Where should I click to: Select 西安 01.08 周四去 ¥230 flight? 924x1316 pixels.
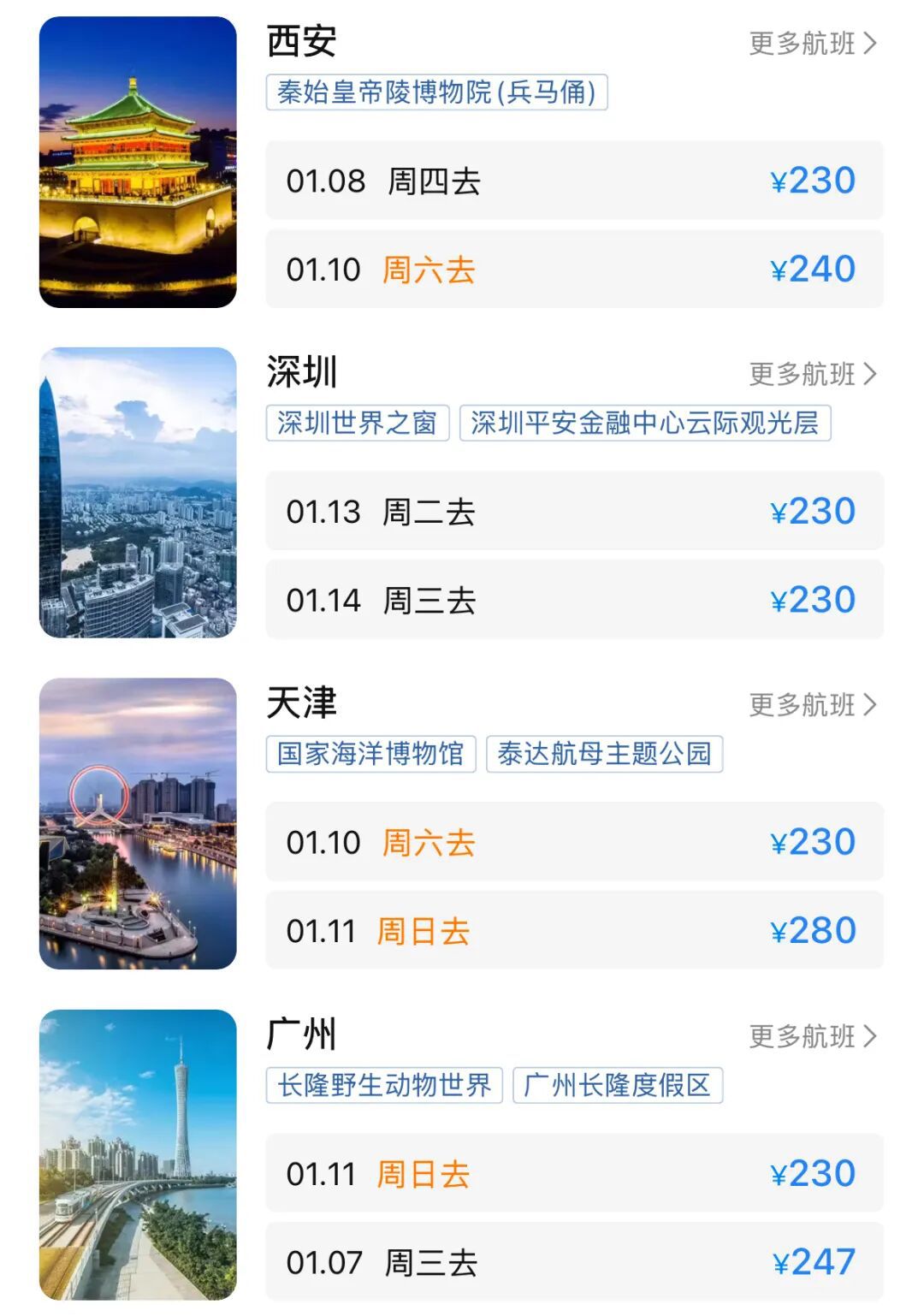tap(573, 181)
